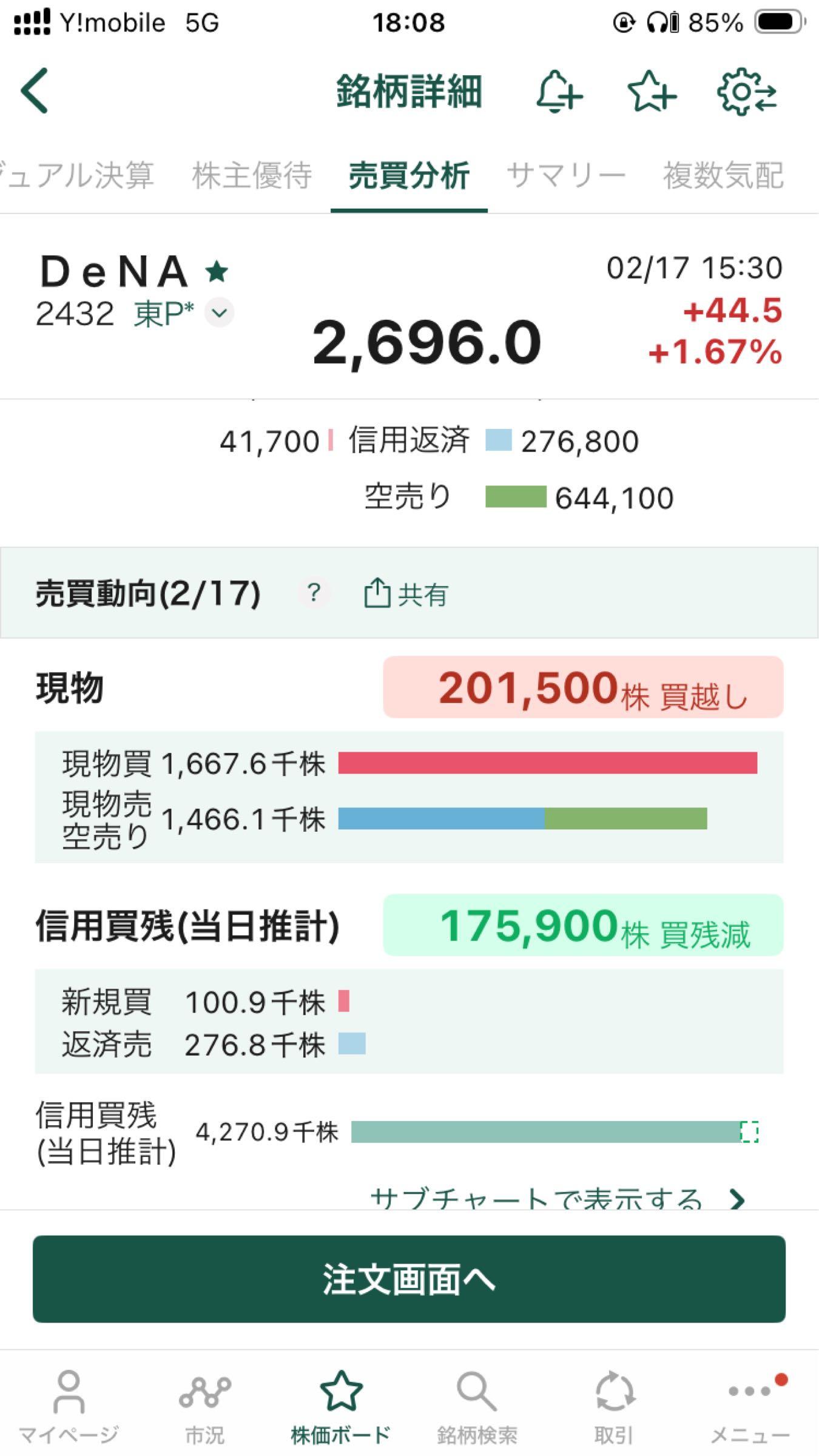Image resolution: width=819 pixels, height=1456 pixels.
Task: Add DeNA to favorites with the star-plus icon
Action: 652,92
